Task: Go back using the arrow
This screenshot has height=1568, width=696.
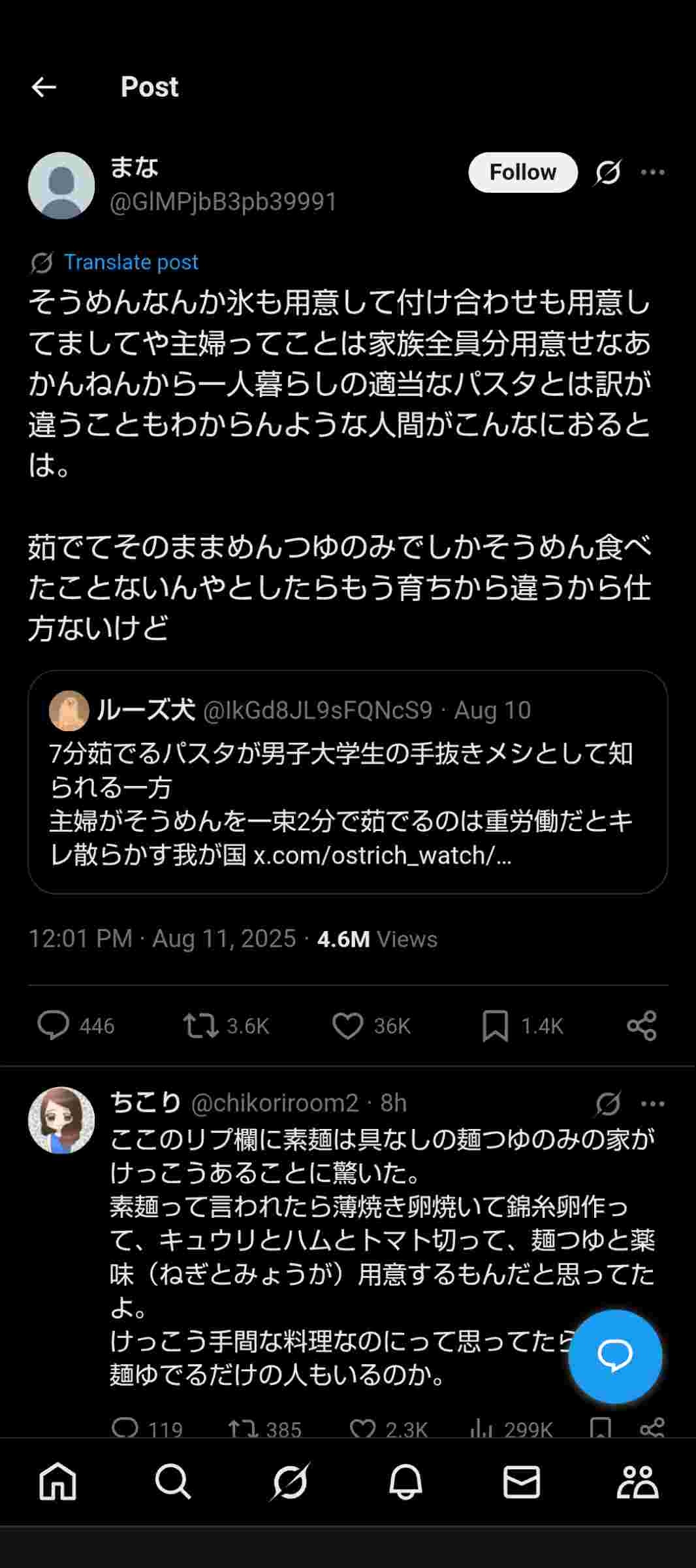Action: [44, 87]
